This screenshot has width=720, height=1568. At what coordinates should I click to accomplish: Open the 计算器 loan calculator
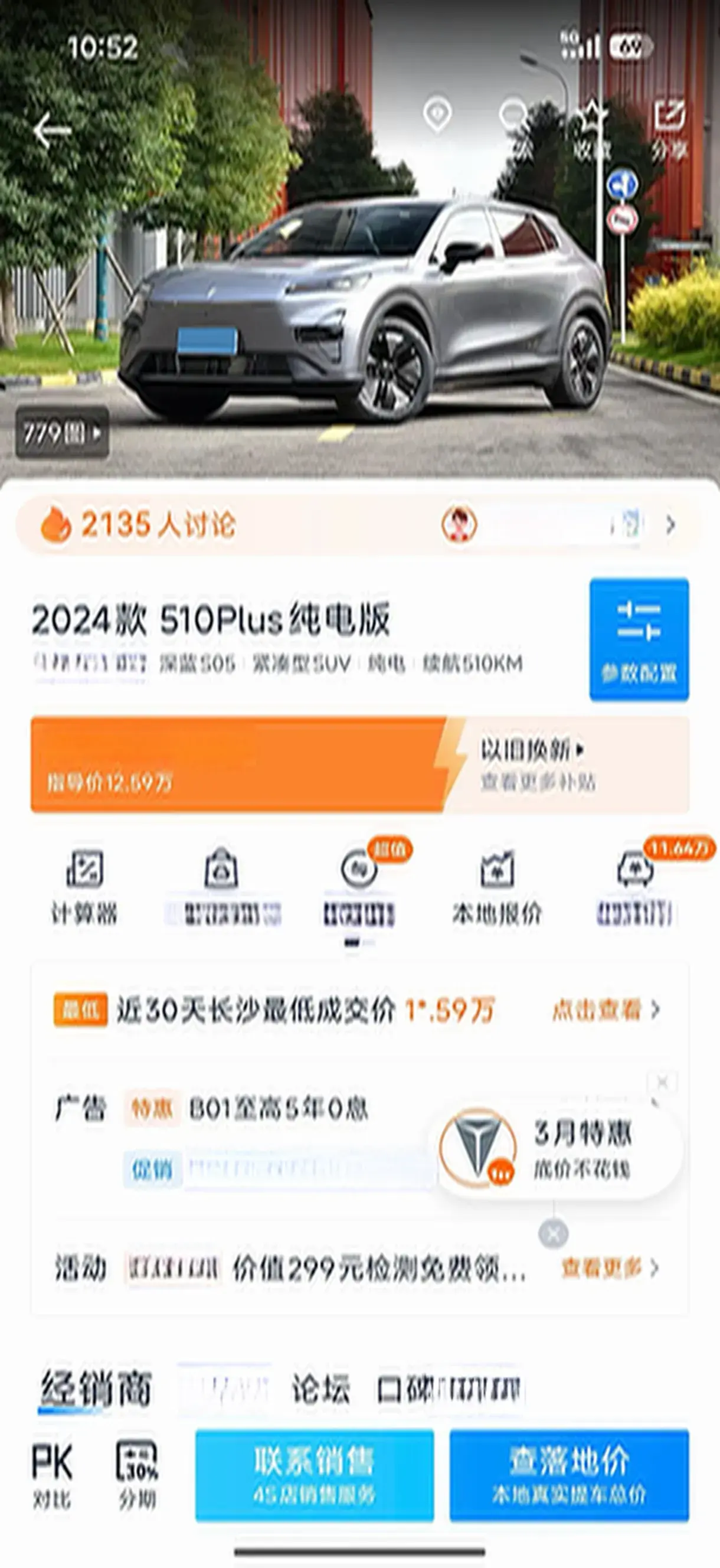(84, 886)
